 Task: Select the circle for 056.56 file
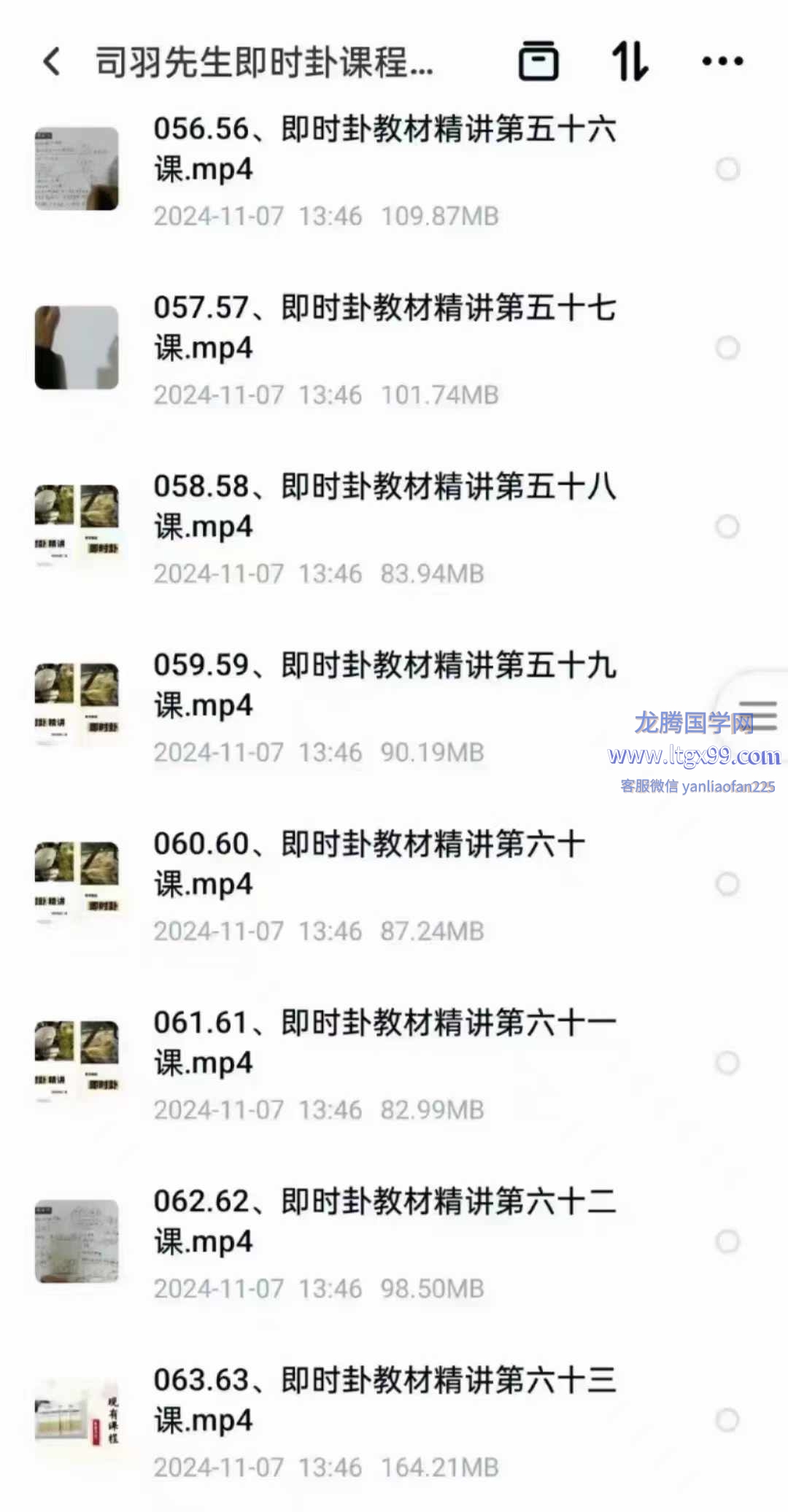point(727,169)
